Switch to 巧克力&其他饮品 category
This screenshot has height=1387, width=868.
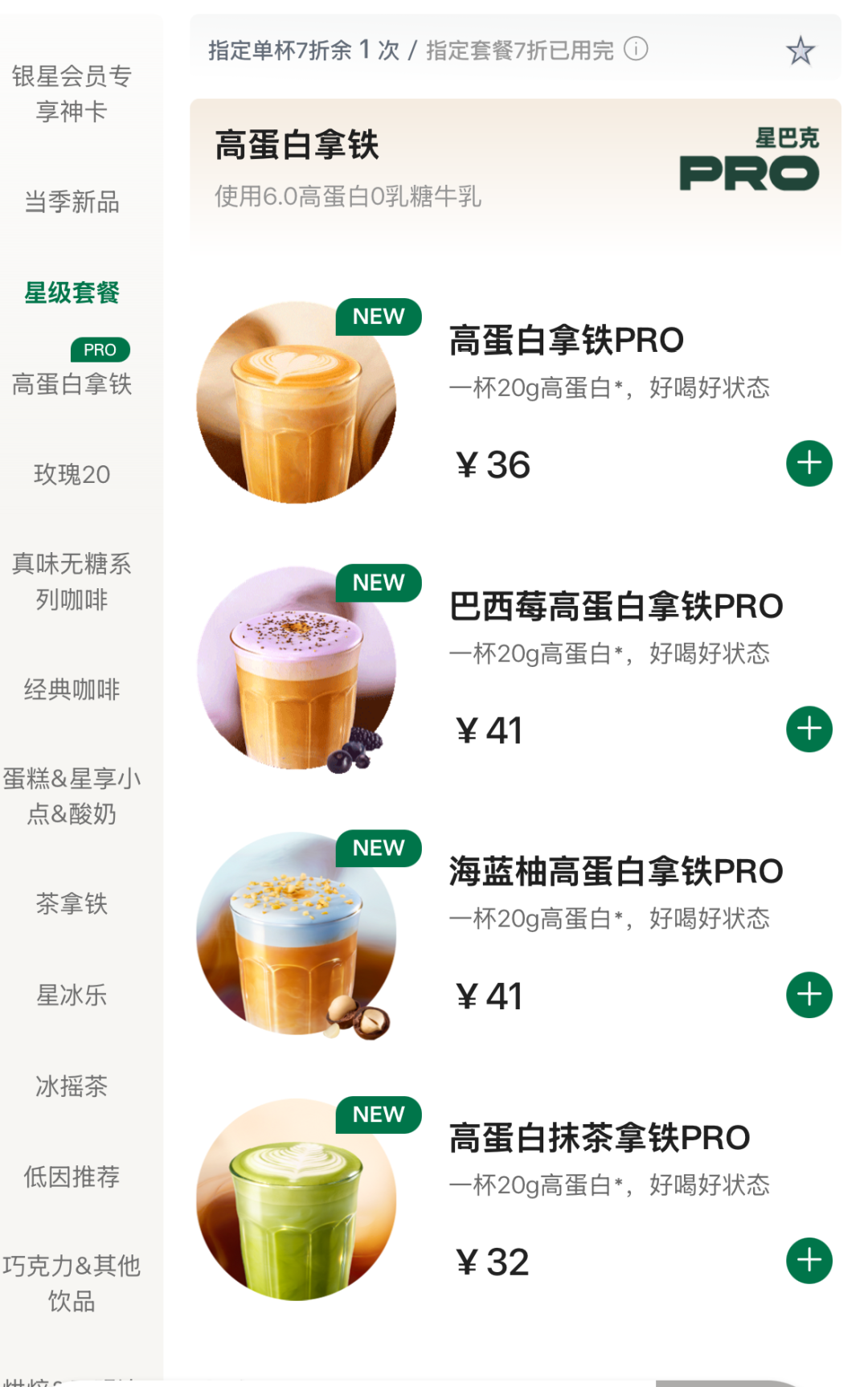tap(72, 1283)
